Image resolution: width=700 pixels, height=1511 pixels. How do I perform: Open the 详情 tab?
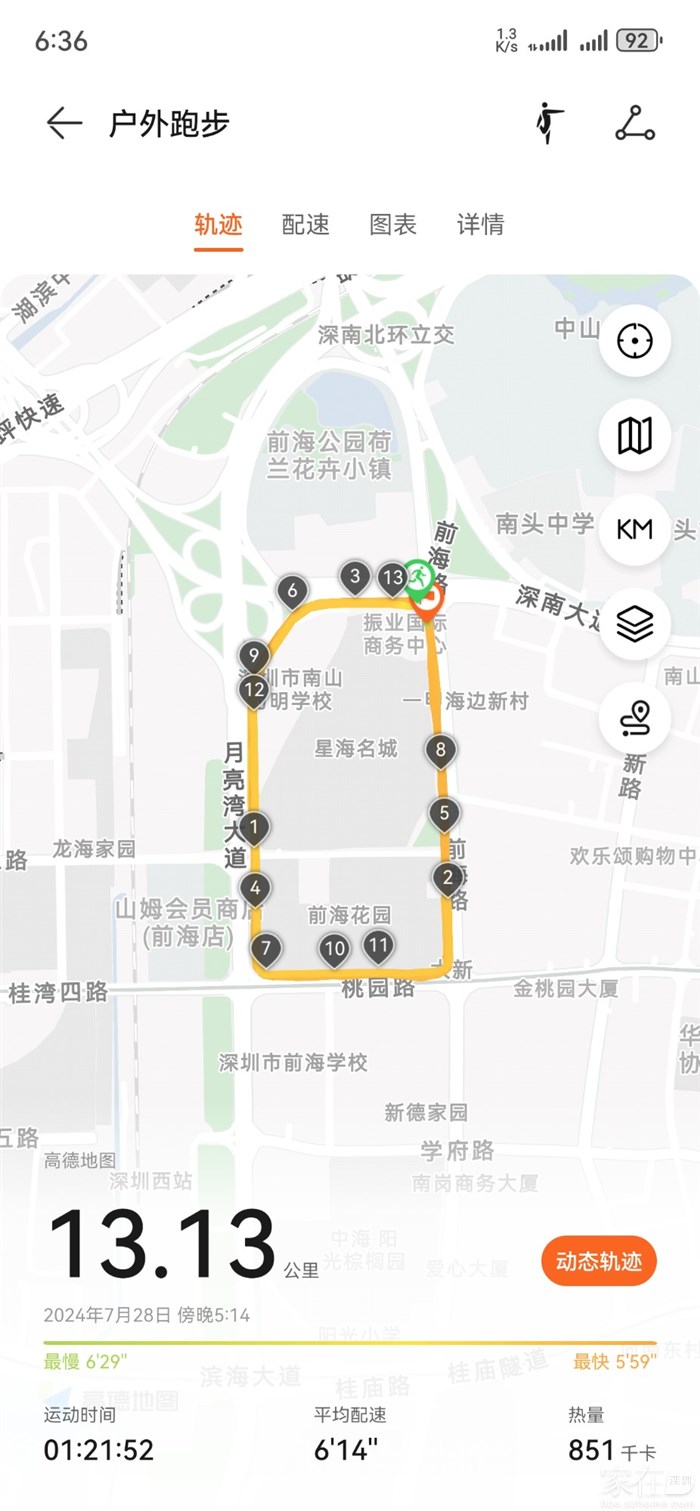click(480, 224)
